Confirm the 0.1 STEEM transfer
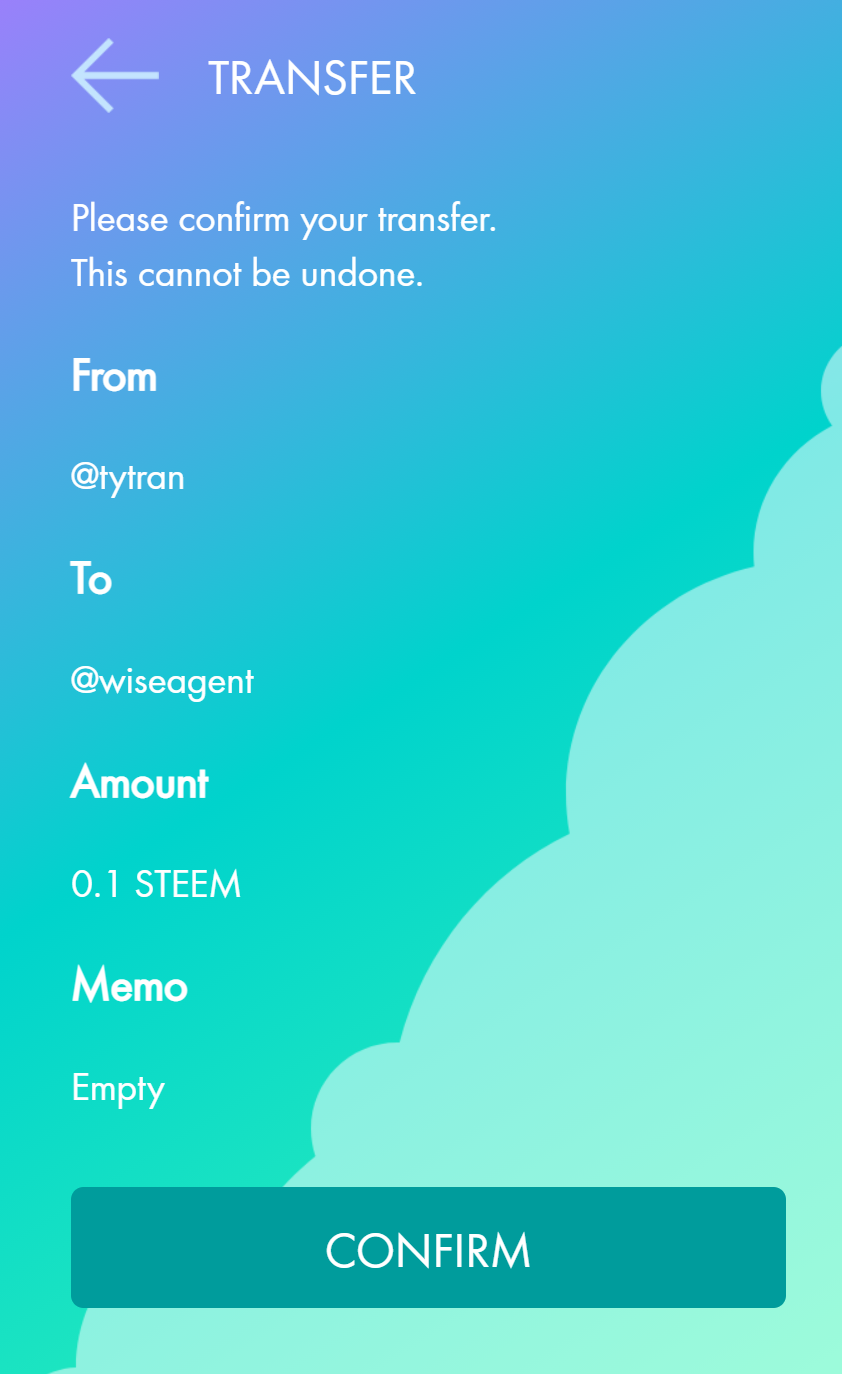Image resolution: width=842 pixels, height=1374 pixels. tap(428, 1247)
